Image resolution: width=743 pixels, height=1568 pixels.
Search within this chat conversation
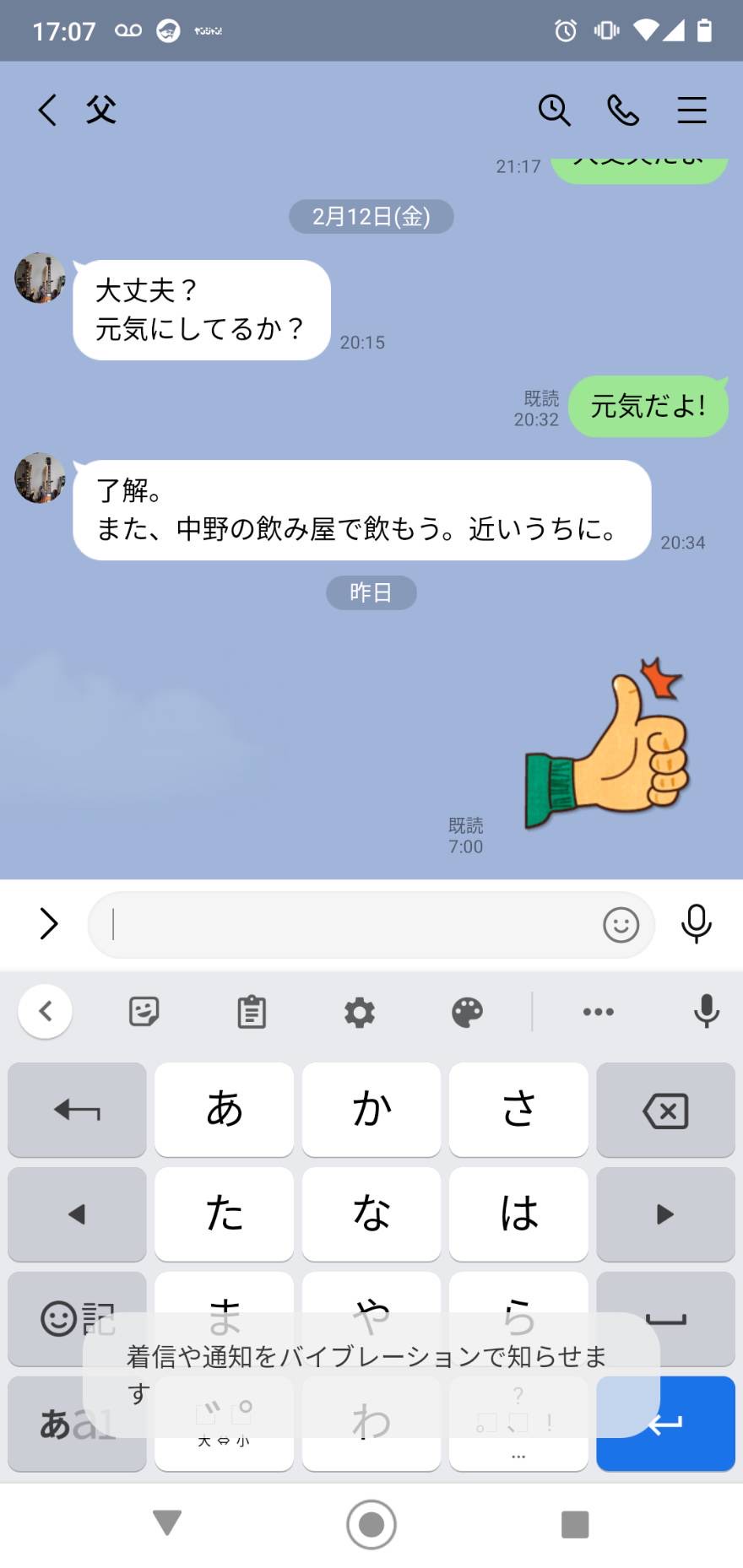[554, 111]
